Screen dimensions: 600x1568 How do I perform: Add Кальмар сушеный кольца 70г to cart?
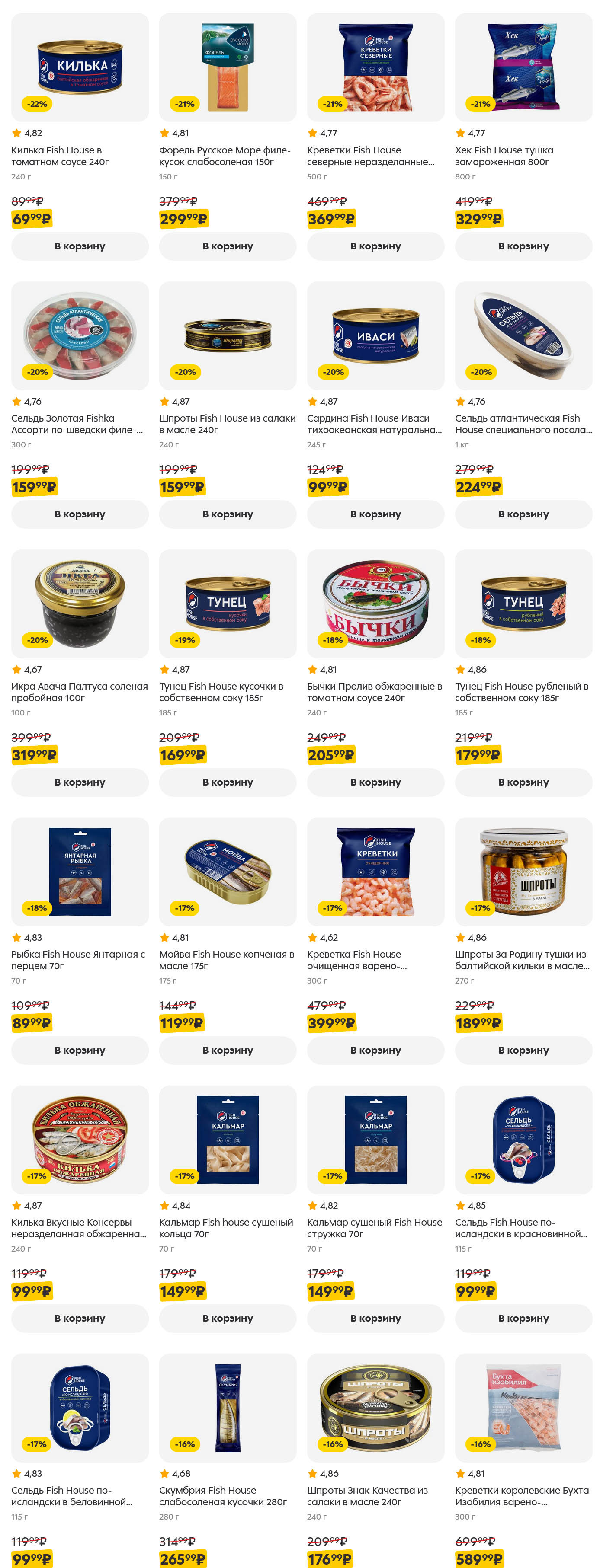[x=227, y=1317]
